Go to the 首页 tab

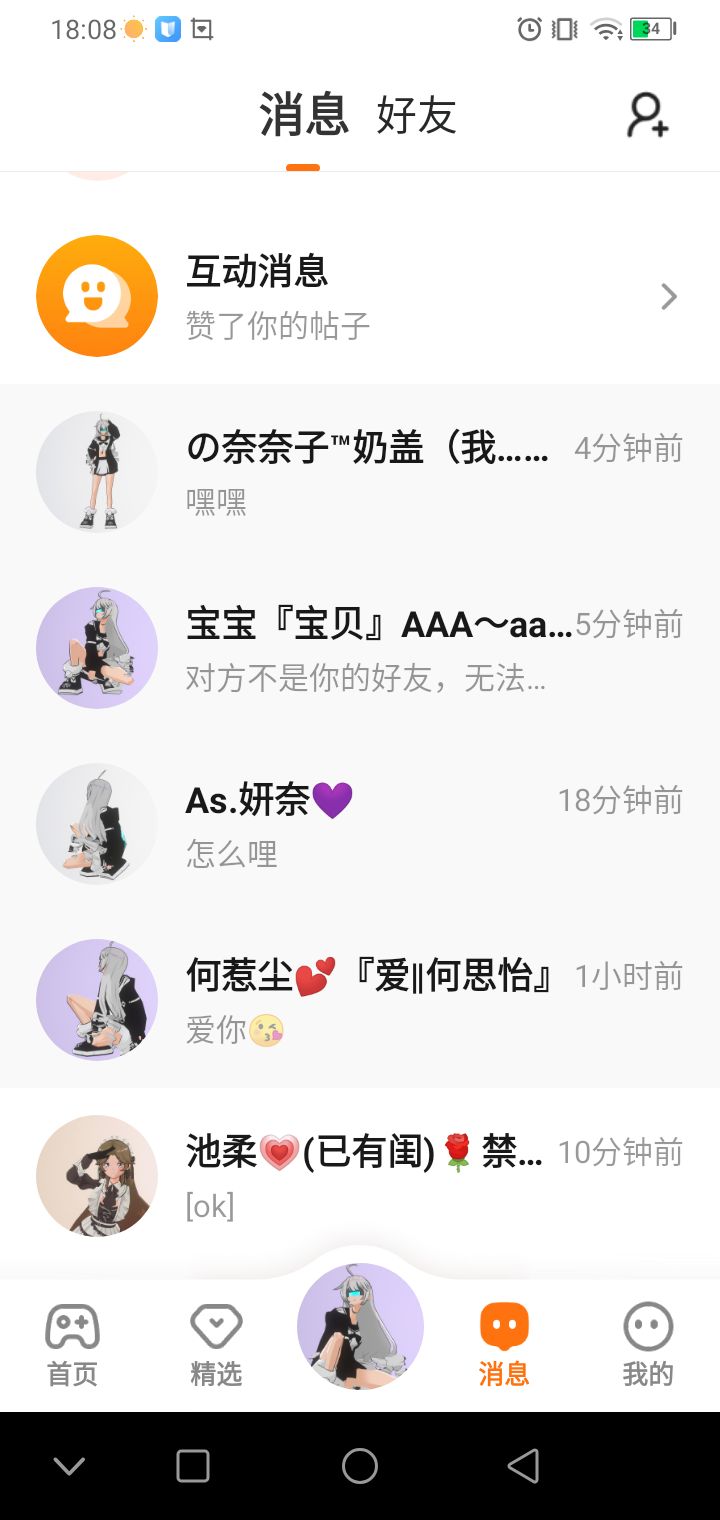[x=72, y=1344]
